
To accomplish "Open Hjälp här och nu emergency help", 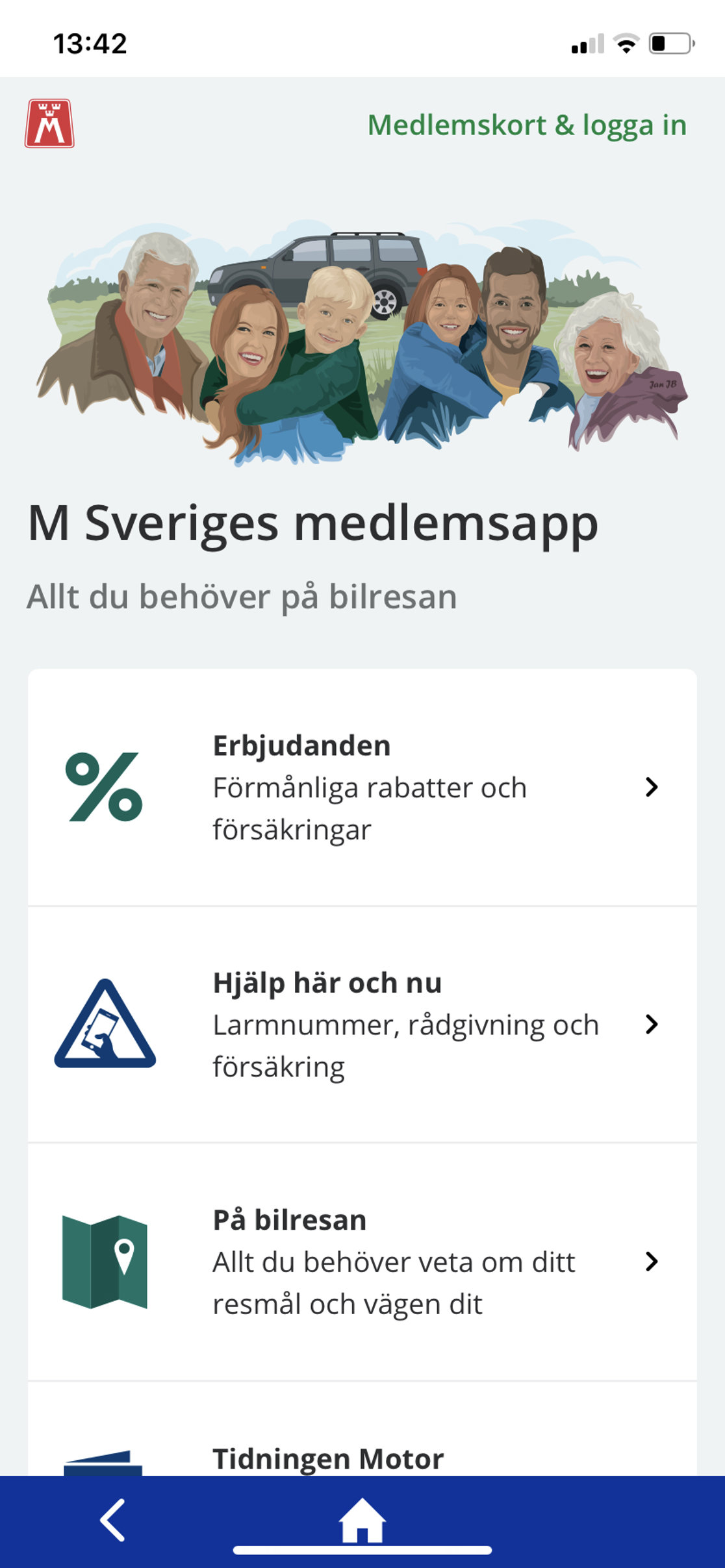I will pyautogui.click(x=364, y=1025).
